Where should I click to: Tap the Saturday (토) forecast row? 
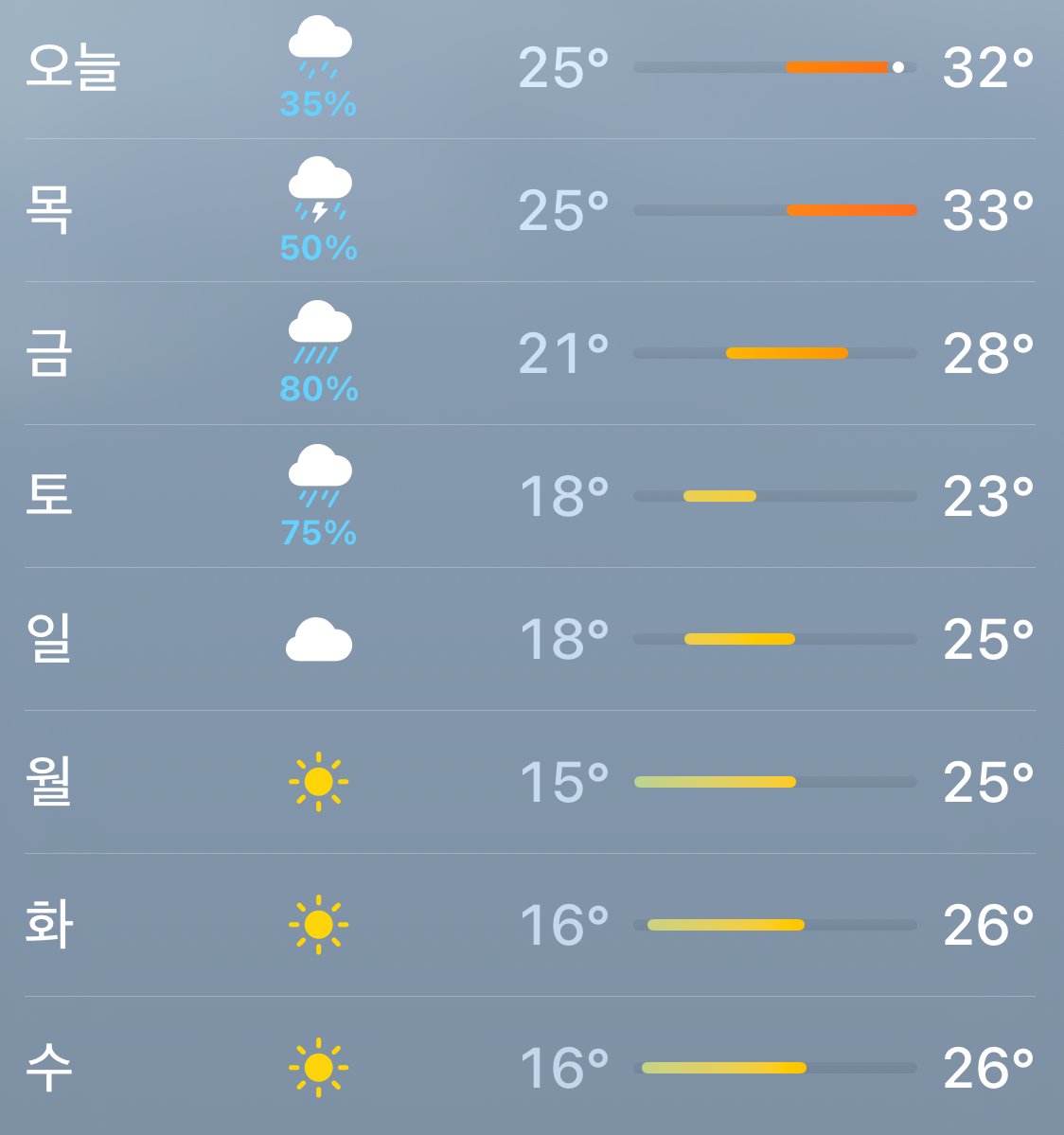(530, 496)
